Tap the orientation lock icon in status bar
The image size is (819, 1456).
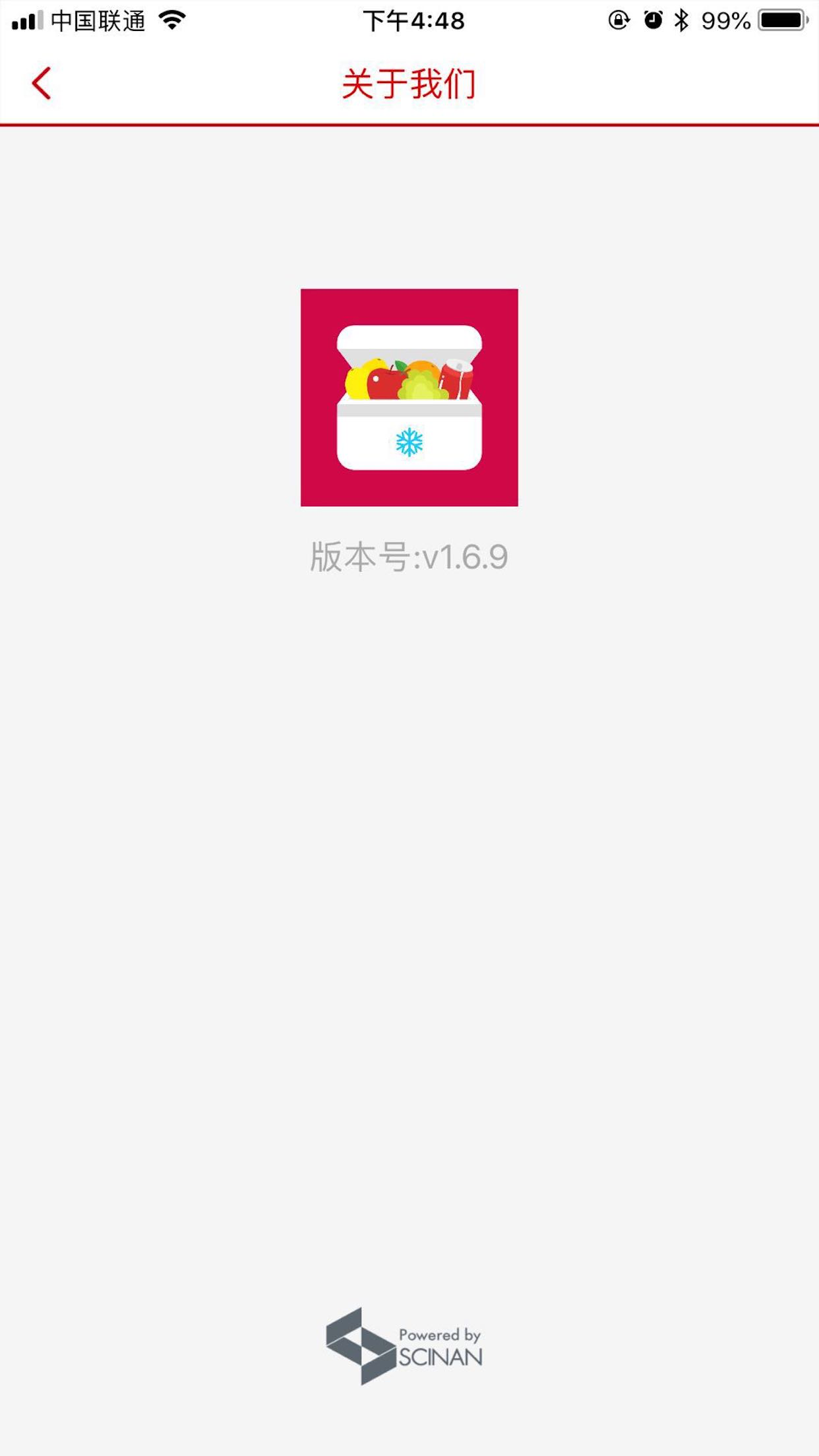(x=618, y=20)
